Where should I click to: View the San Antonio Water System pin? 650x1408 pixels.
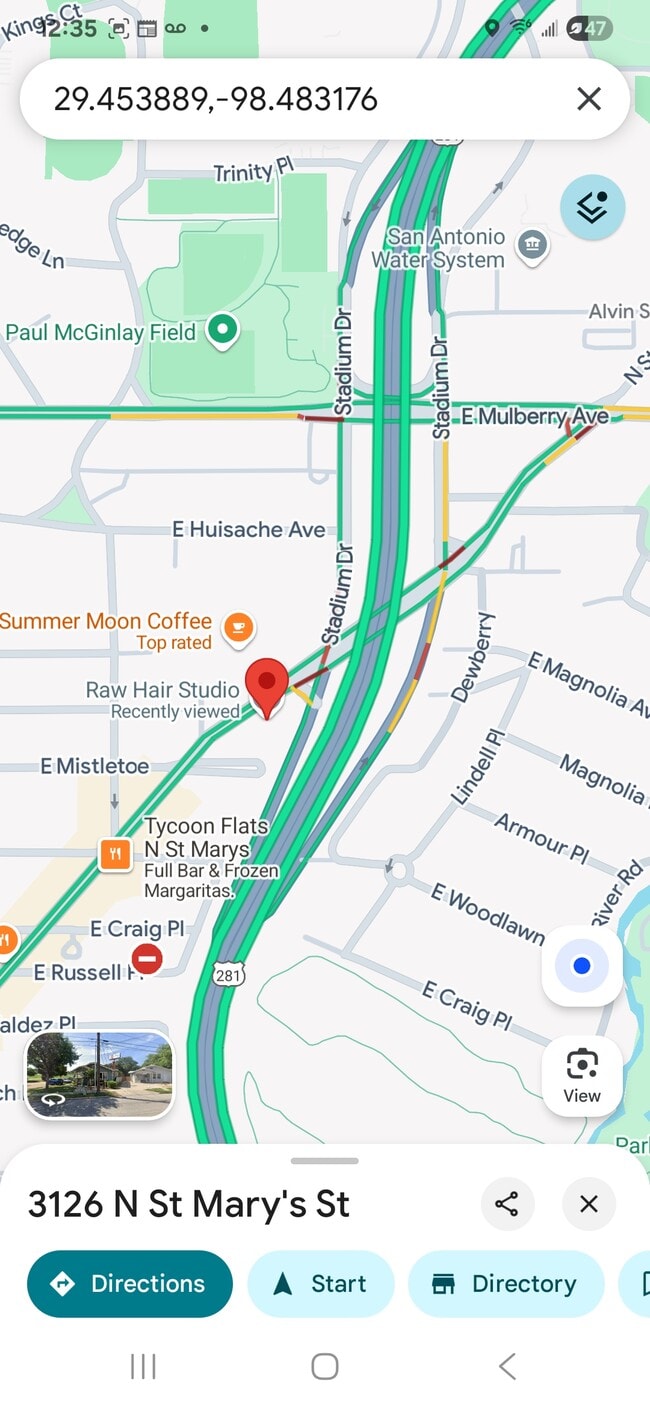point(533,245)
